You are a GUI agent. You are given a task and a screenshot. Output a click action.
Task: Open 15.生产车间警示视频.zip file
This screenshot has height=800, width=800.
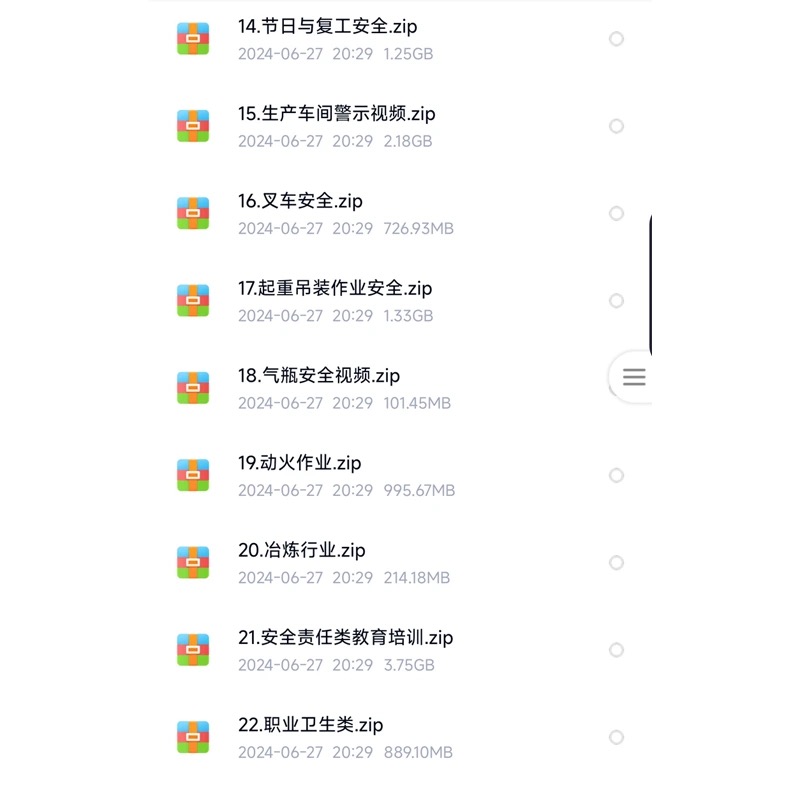click(336, 114)
